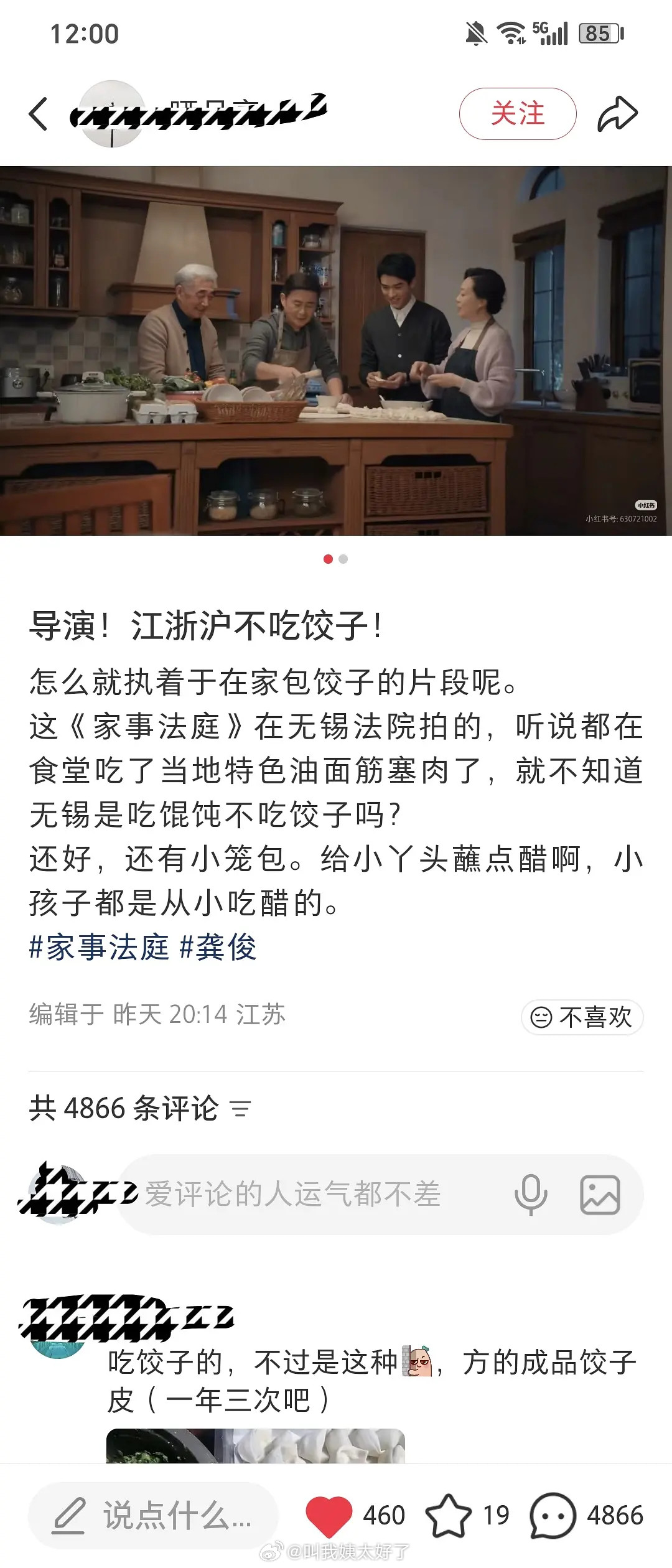Tap the back arrow to exit the post
The height and width of the screenshot is (1568, 672).
click(x=39, y=113)
